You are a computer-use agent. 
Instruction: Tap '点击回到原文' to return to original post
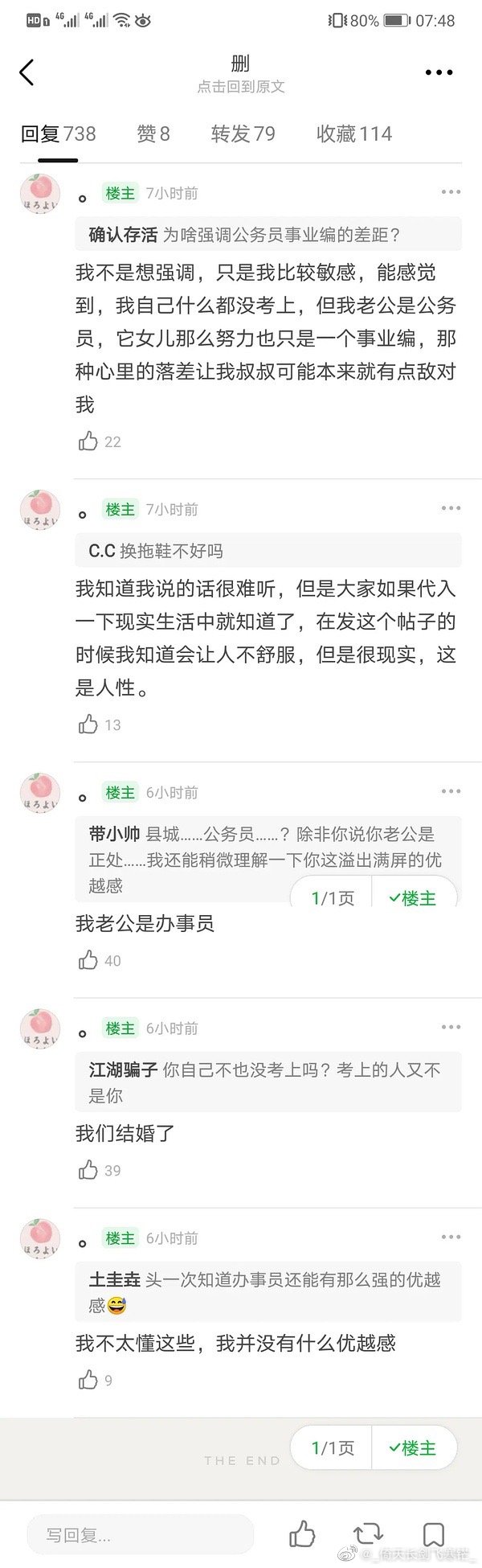(x=241, y=87)
